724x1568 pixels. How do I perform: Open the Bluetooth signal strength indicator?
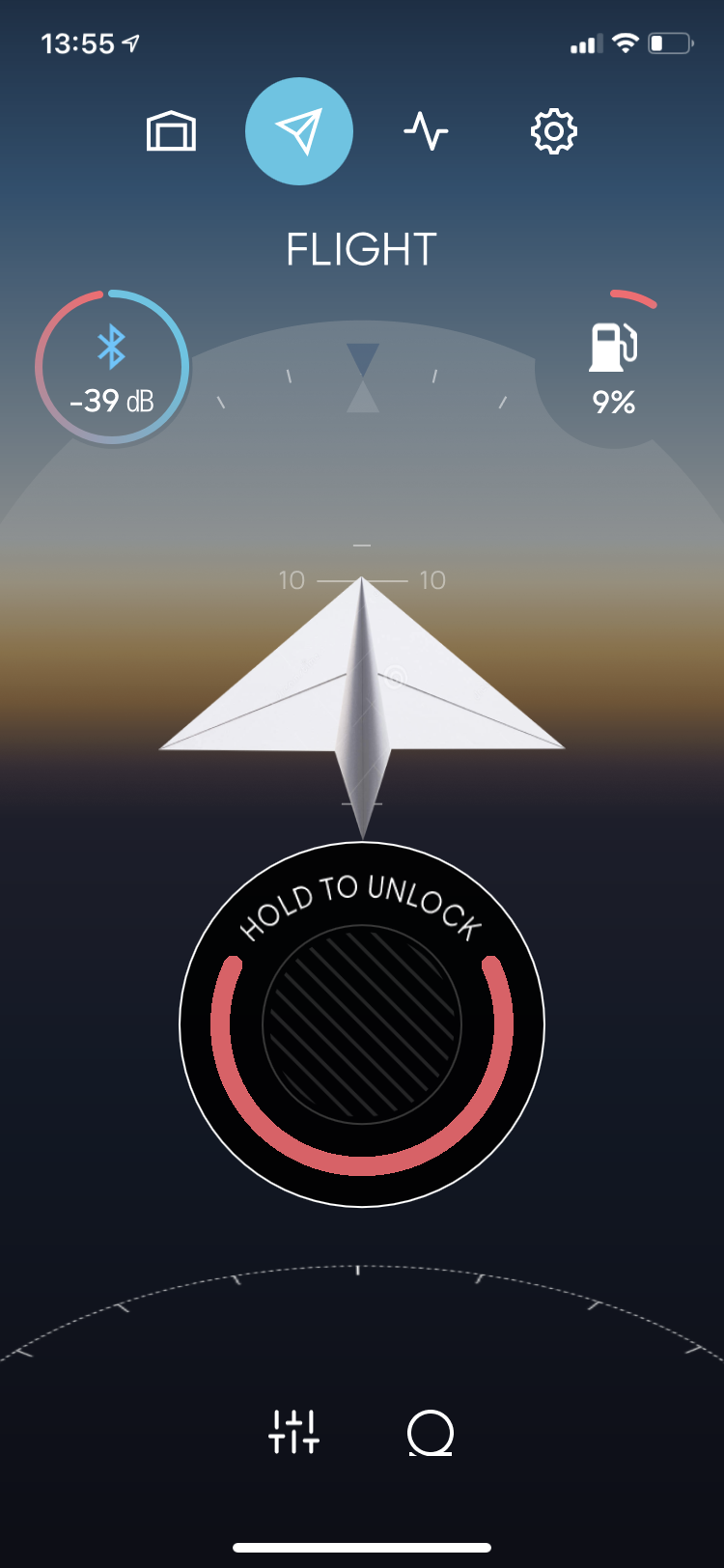click(112, 368)
